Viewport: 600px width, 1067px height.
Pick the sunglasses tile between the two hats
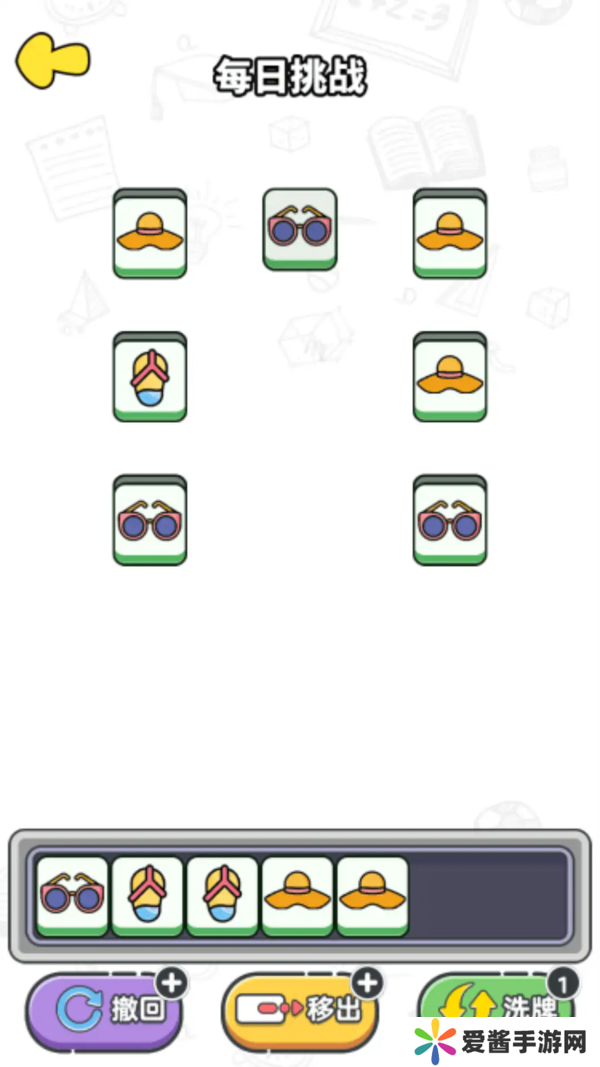click(x=300, y=229)
